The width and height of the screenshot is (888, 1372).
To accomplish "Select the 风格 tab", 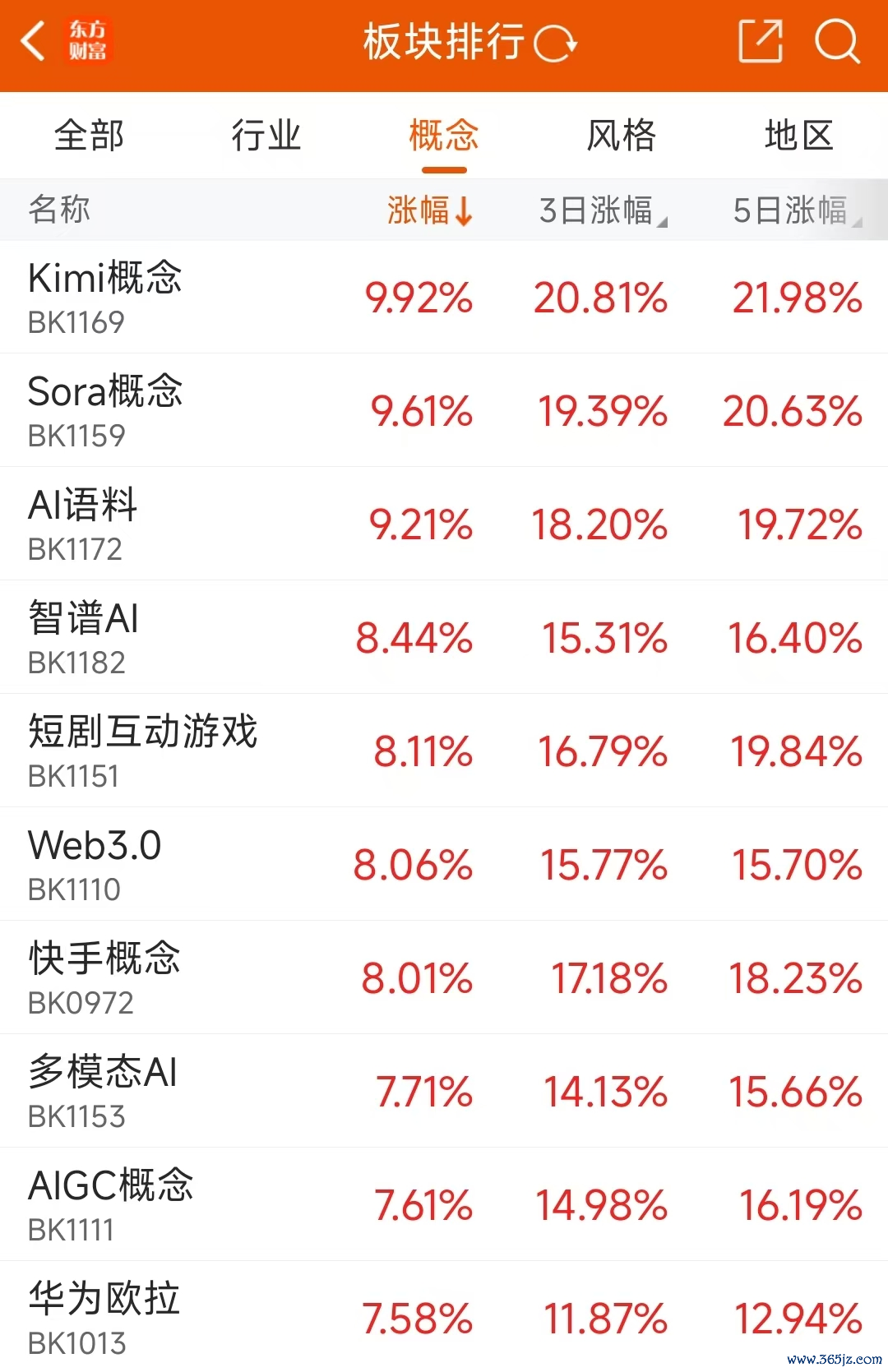I will tap(622, 136).
